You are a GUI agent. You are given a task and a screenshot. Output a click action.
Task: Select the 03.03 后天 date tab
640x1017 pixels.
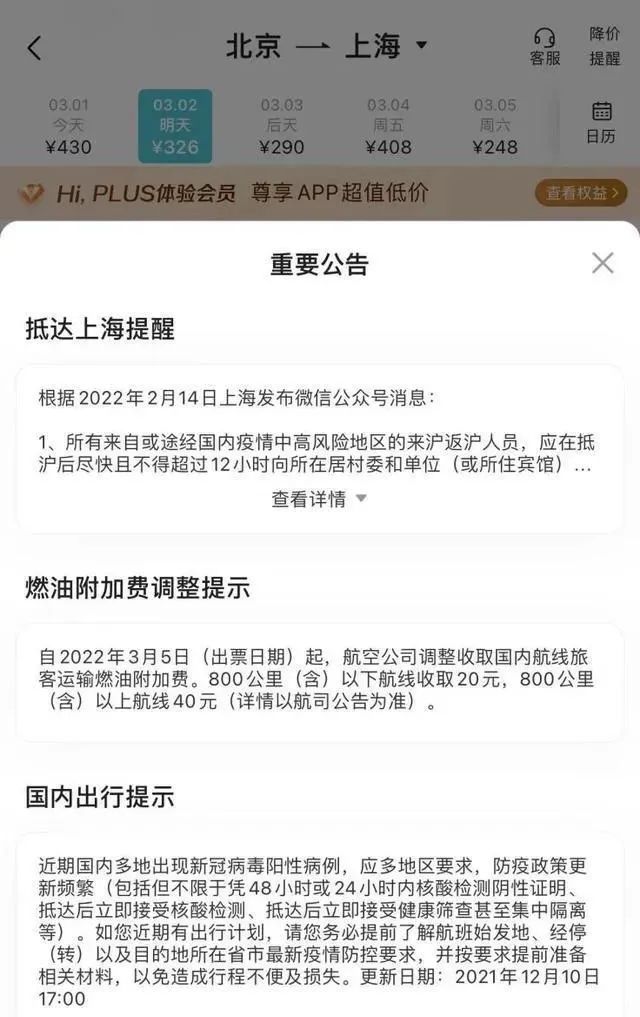281,126
